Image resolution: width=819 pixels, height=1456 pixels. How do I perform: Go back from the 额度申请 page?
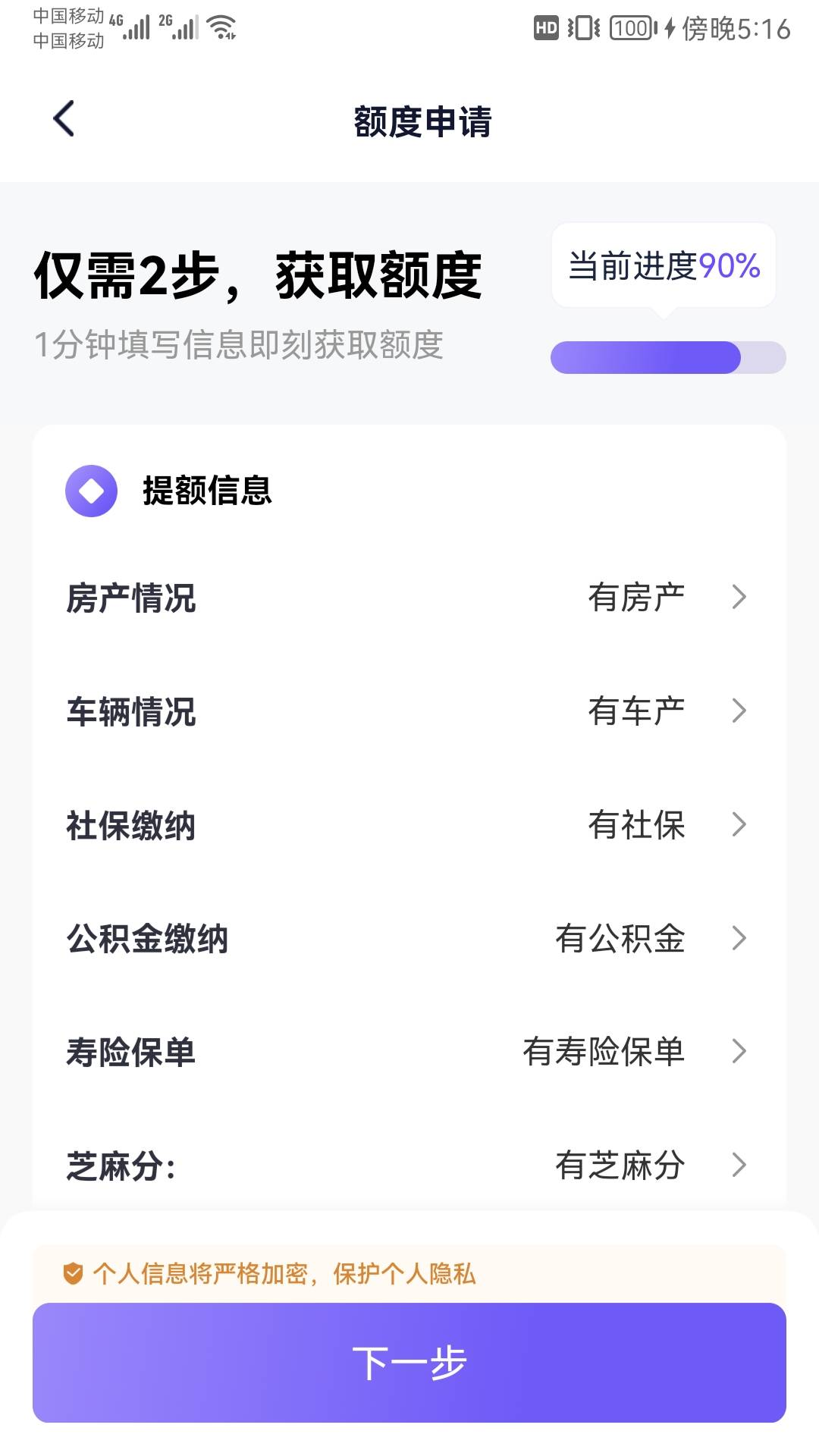pyautogui.click(x=64, y=119)
